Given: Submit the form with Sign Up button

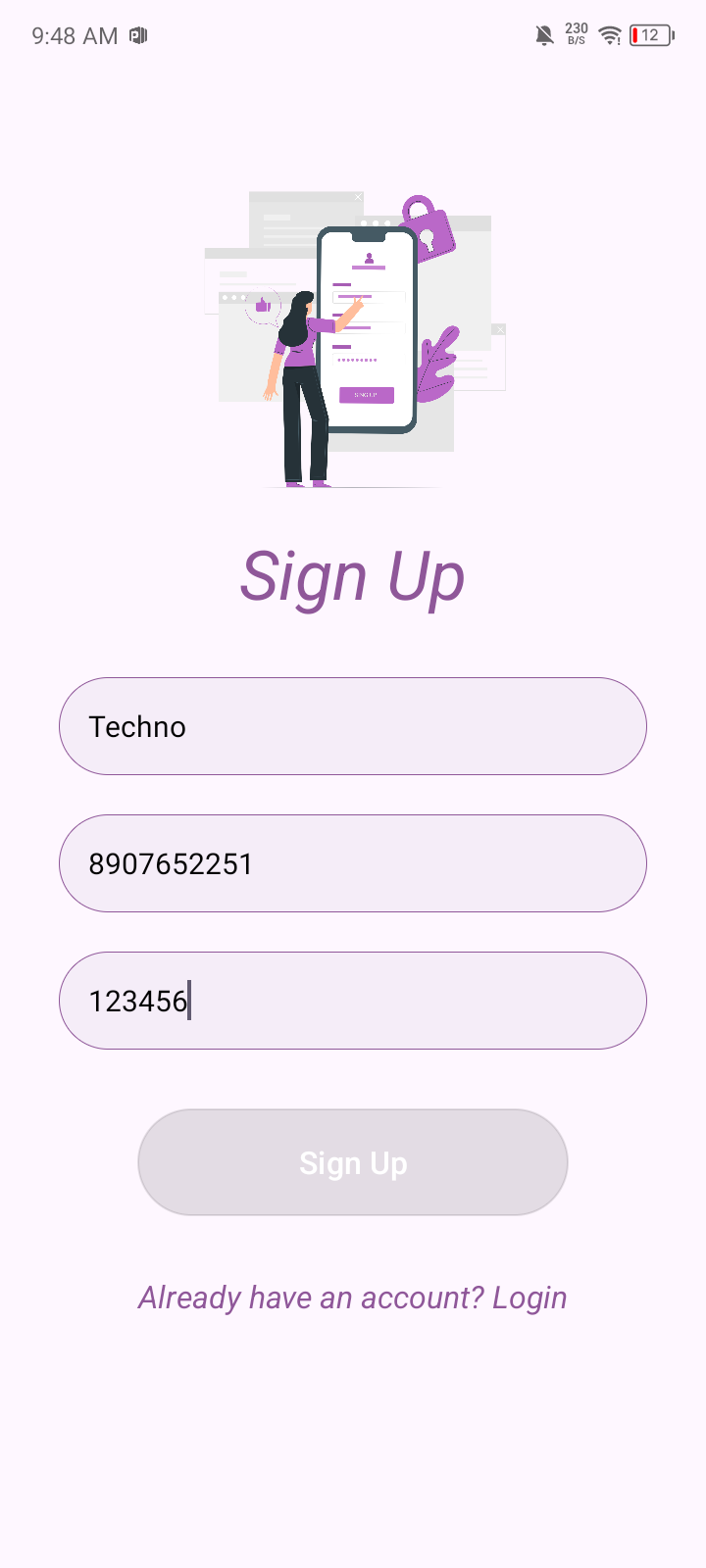Looking at the screenshot, I should pyautogui.click(x=353, y=1162).
